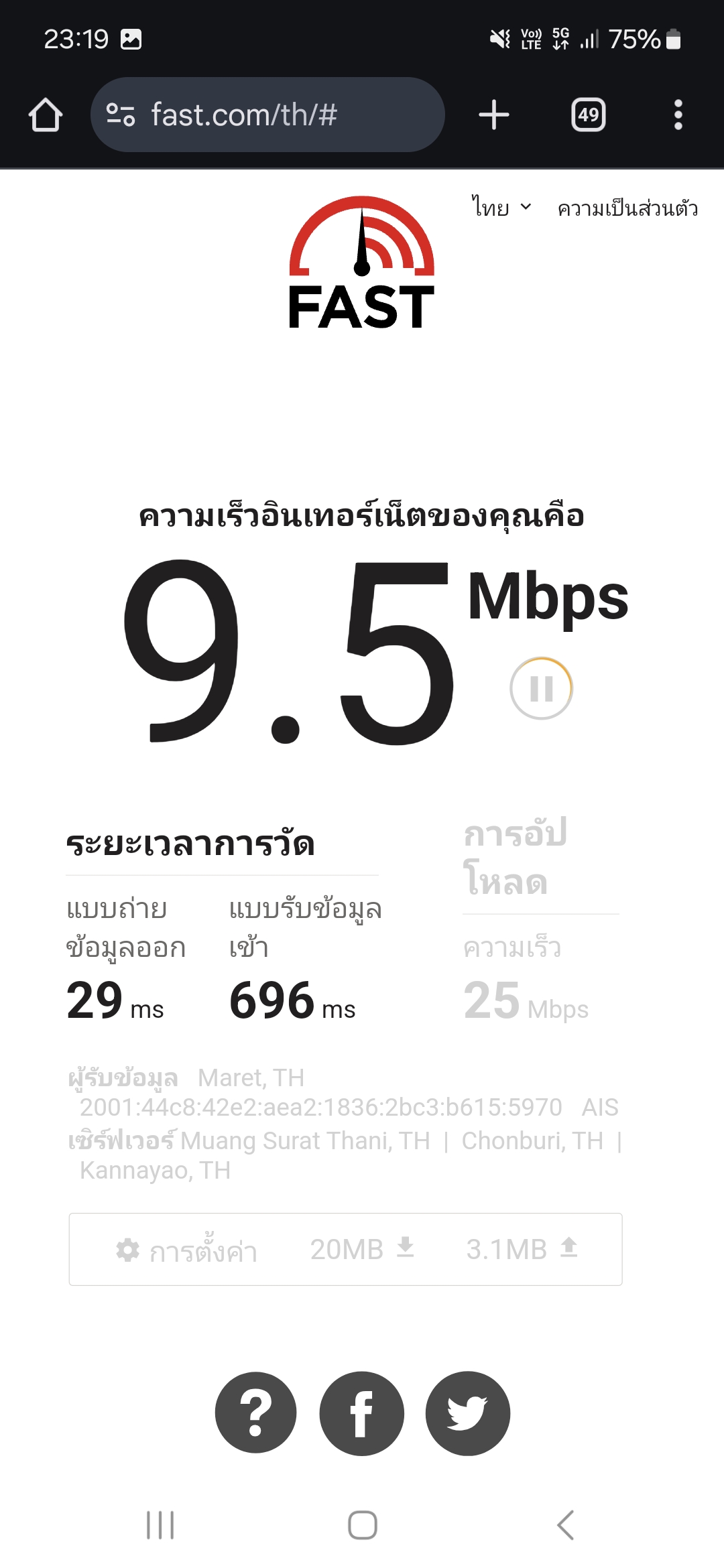724x1568 pixels.
Task: Tap the browser home icon
Action: [46, 115]
